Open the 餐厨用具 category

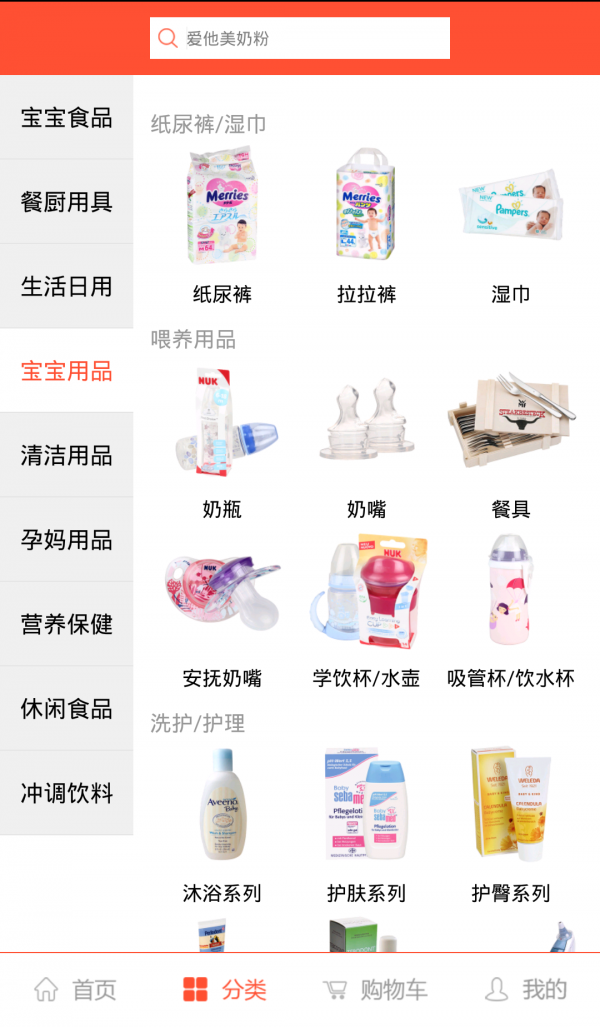click(66, 202)
